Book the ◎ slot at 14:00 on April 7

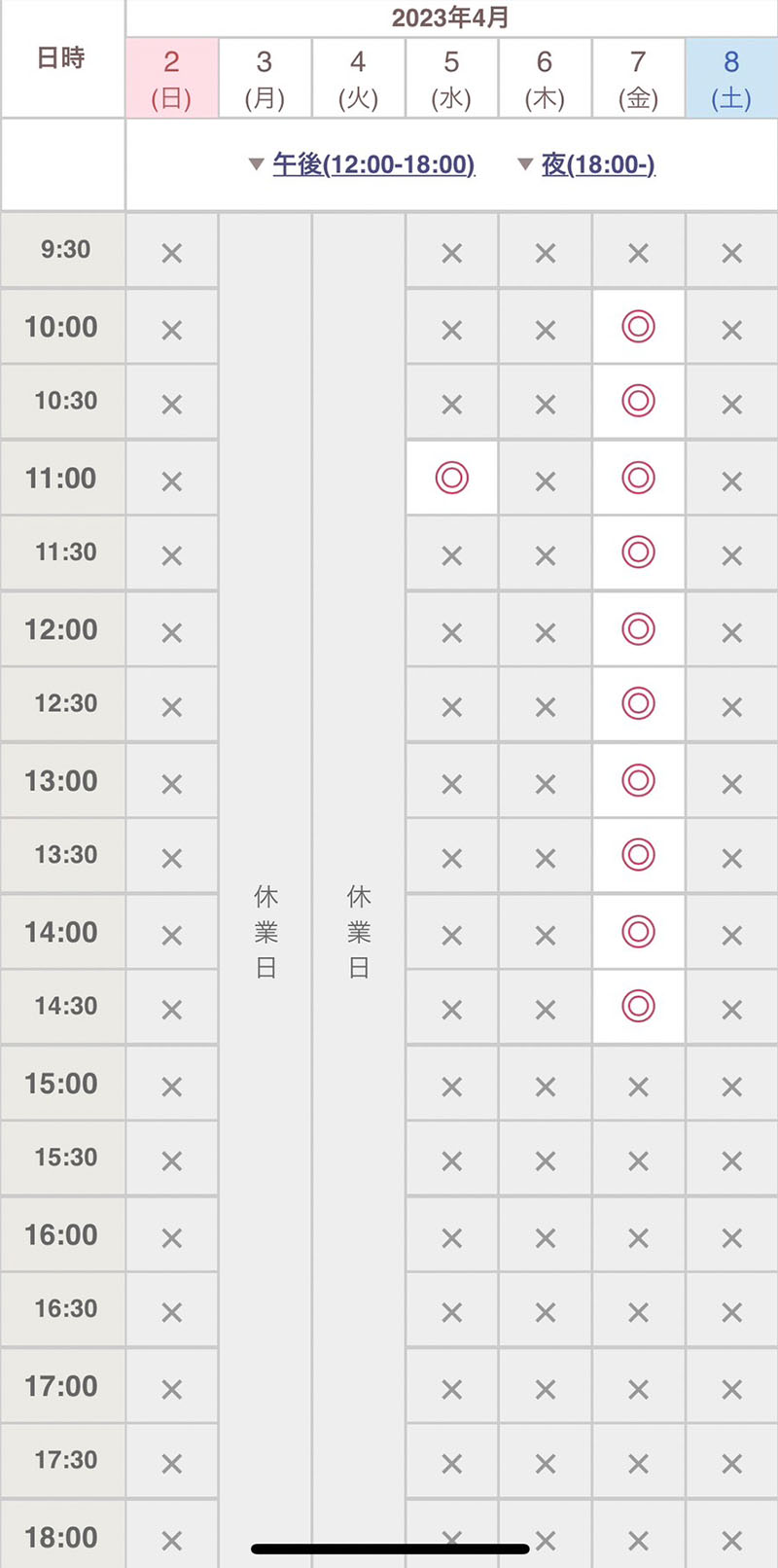tap(638, 931)
